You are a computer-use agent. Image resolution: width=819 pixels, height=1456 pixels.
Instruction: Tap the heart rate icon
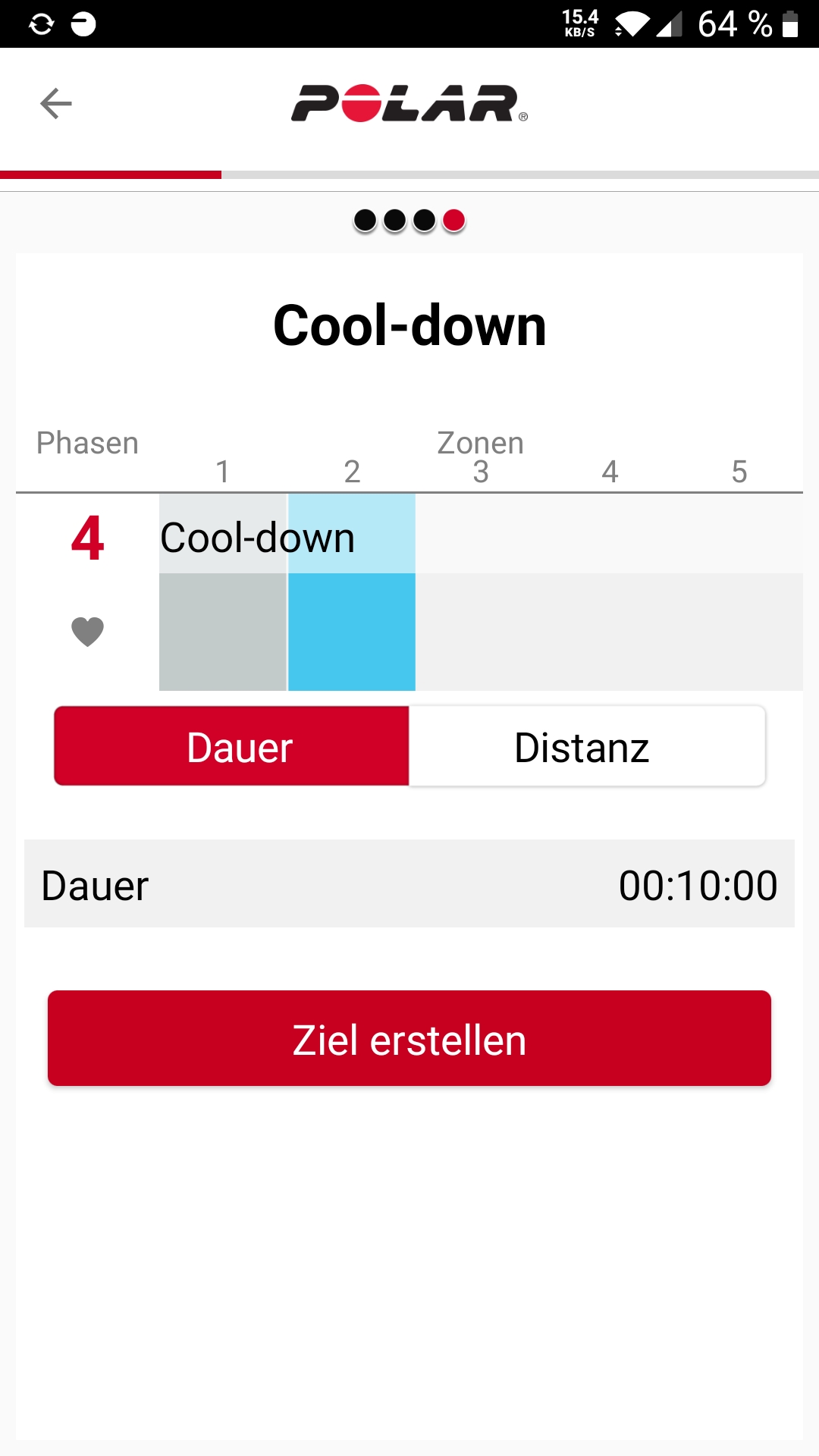tap(87, 631)
